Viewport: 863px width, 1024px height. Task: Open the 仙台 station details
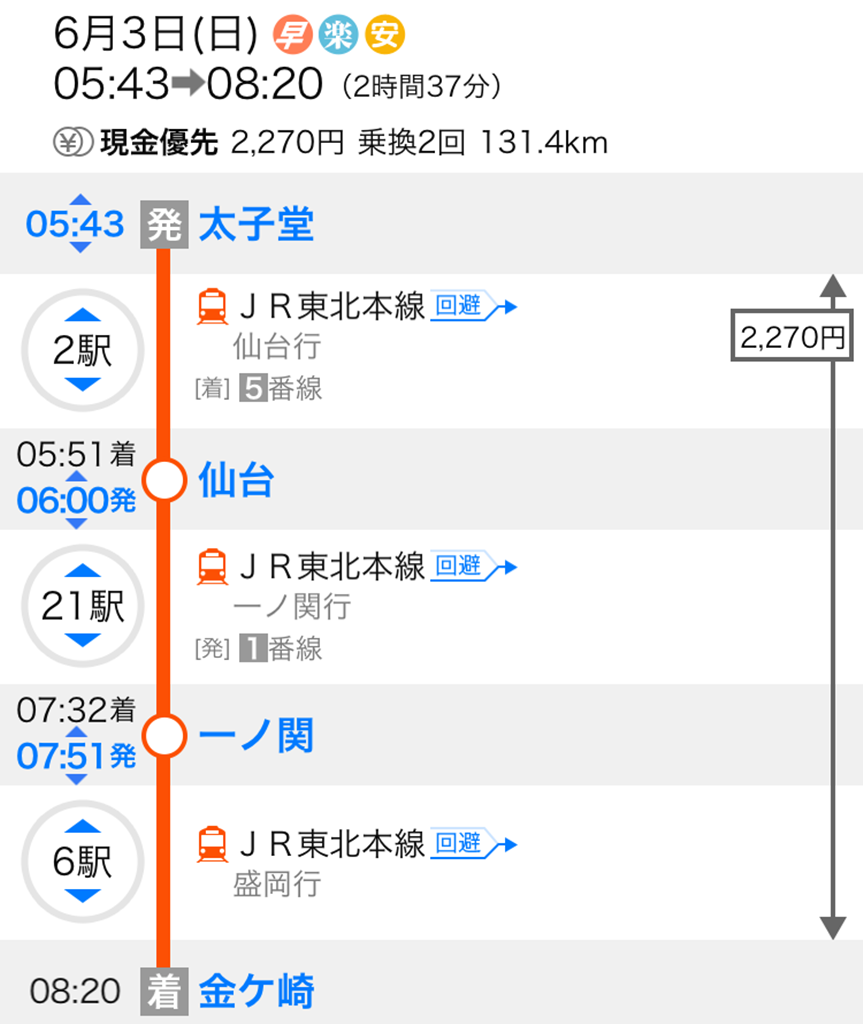pos(236,481)
